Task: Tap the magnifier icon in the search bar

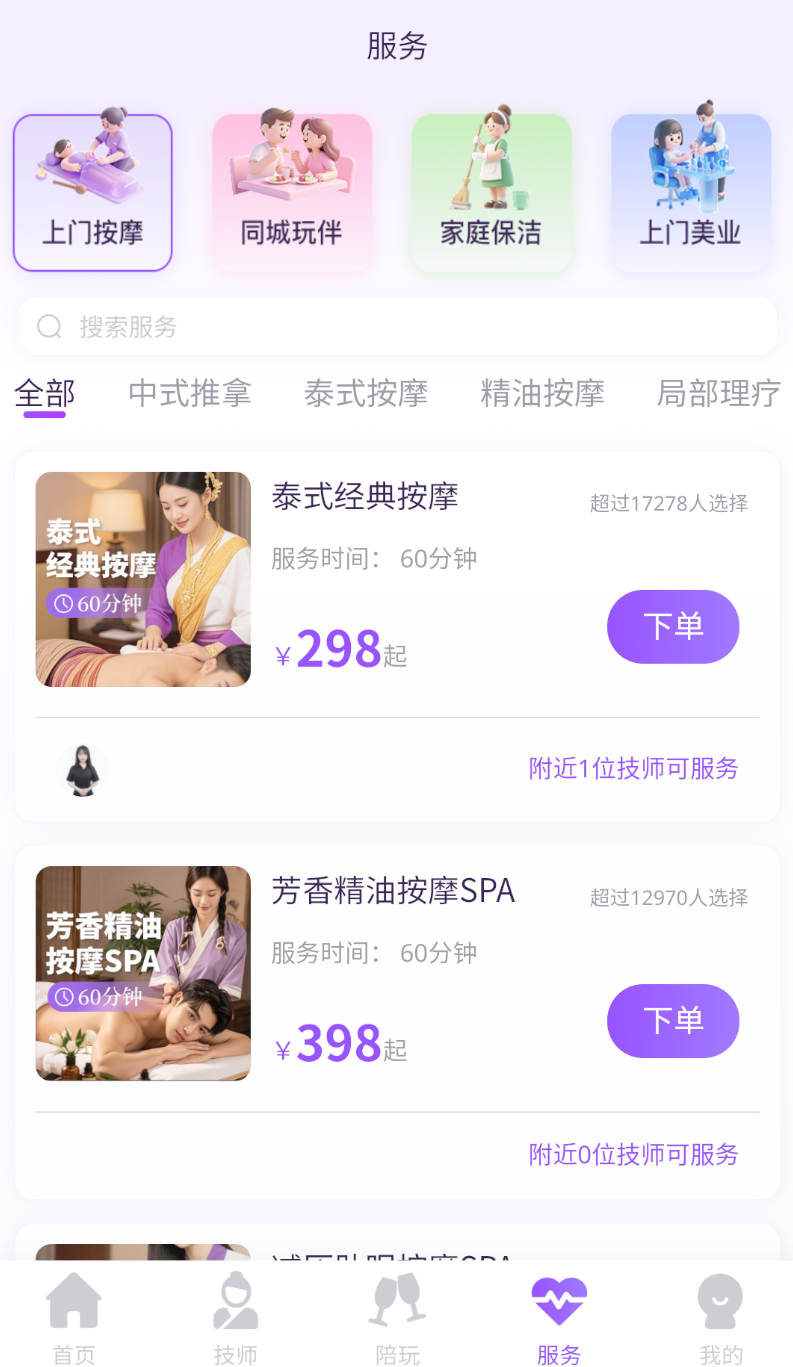Action: coord(50,326)
